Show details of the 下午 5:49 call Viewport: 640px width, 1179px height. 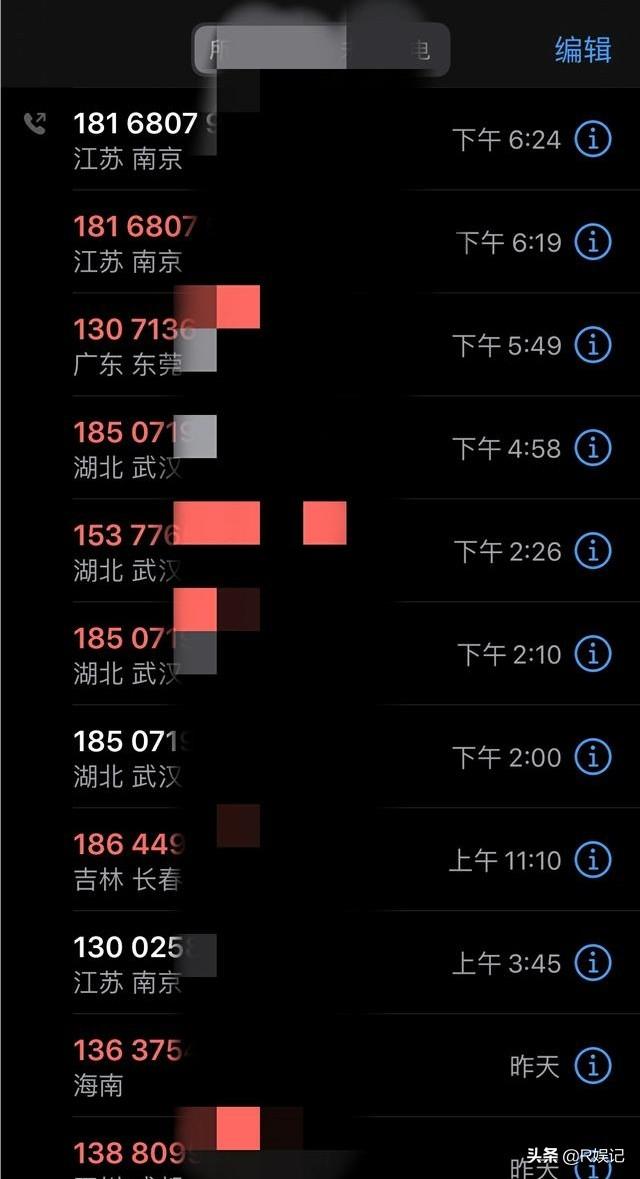coord(593,345)
